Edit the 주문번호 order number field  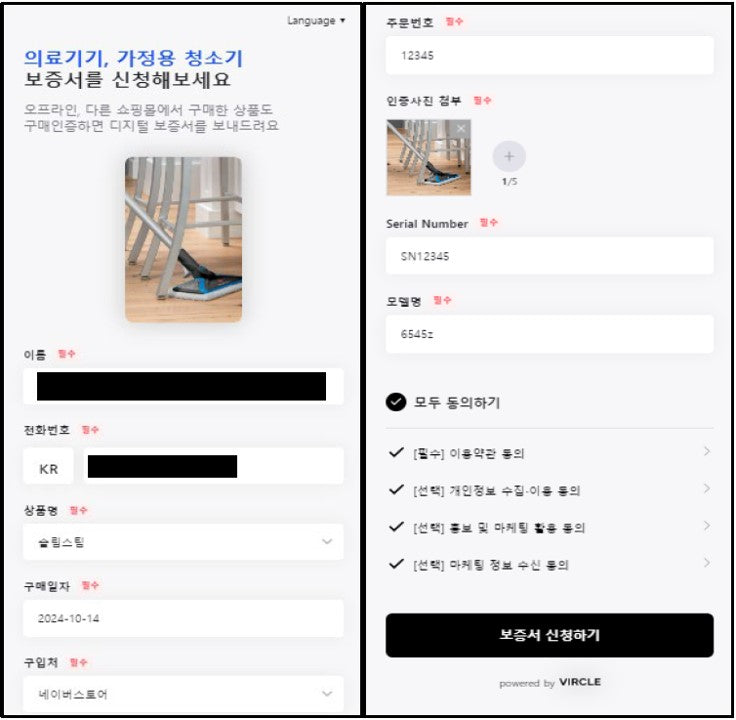pyautogui.click(x=549, y=56)
